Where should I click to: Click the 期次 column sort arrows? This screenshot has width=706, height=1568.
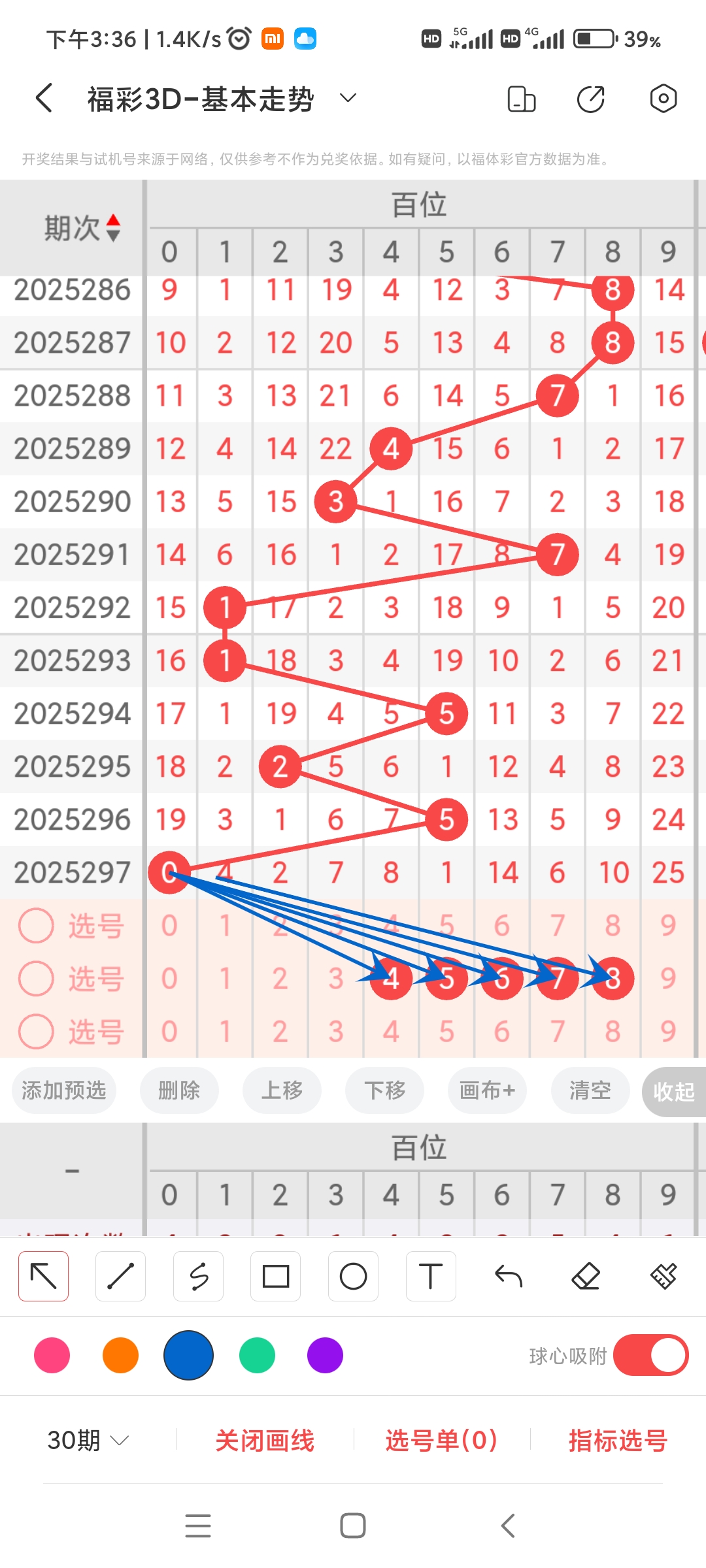(x=113, y=228)
